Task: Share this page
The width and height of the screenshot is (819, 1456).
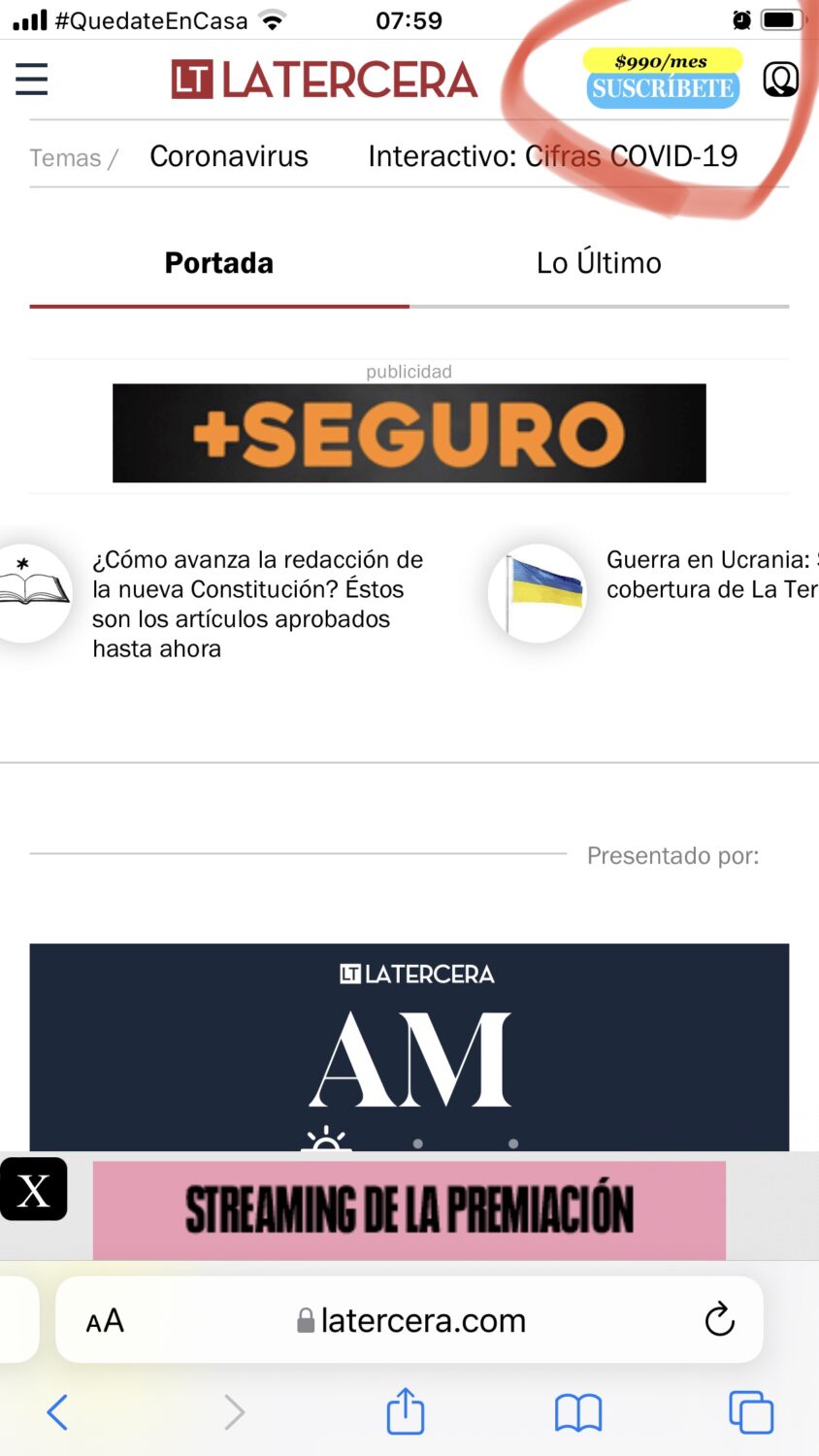Action: (406, 1411)
